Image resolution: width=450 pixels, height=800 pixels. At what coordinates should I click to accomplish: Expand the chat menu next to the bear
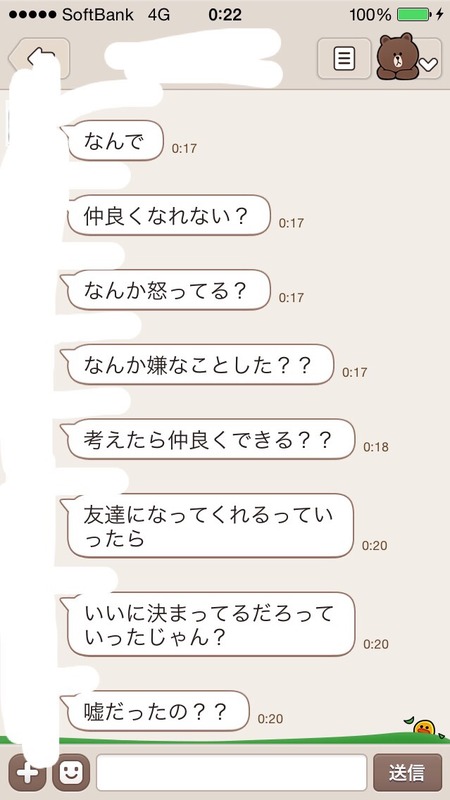pyautogui.click(x=429, y=64)
